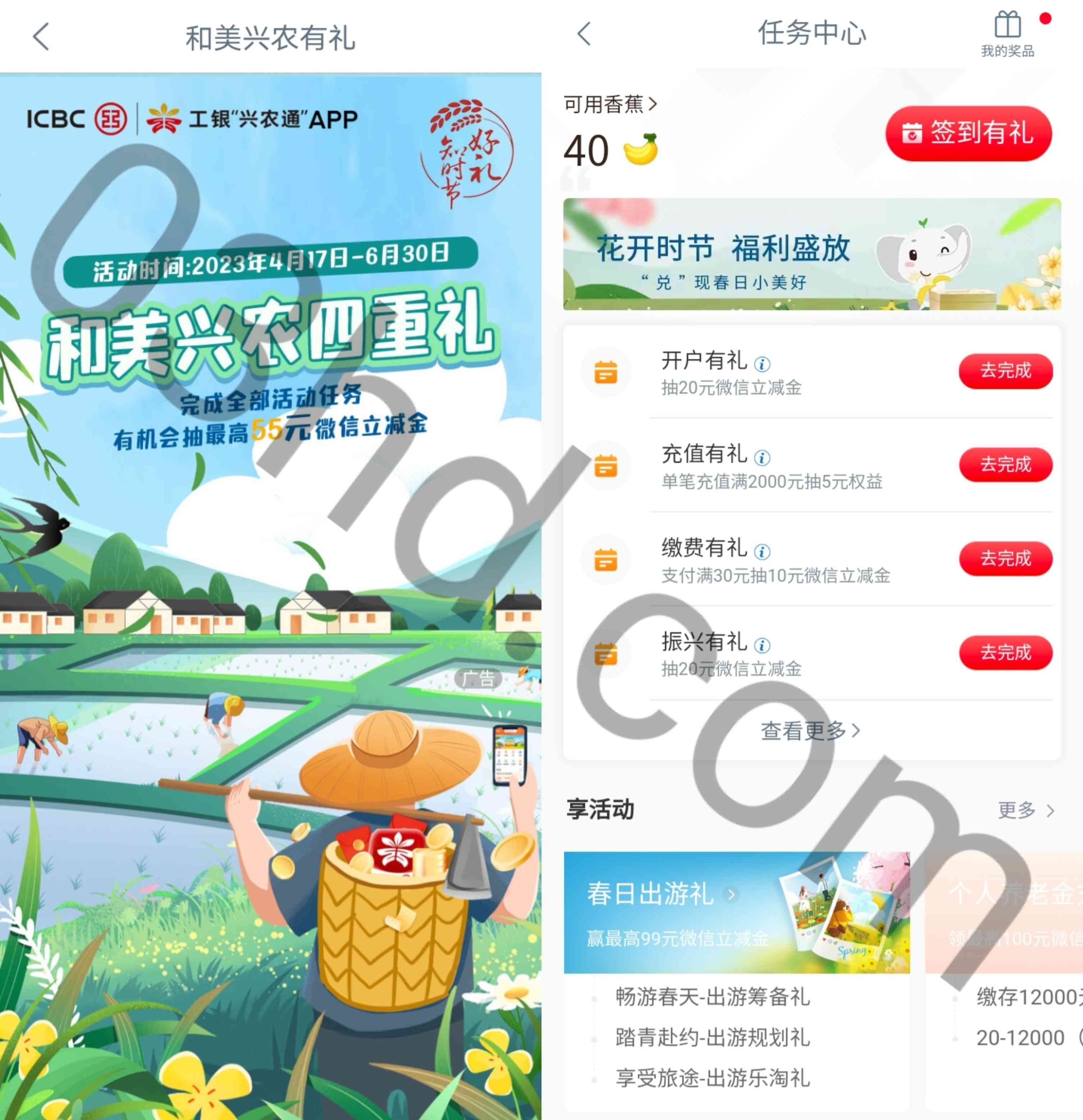Viewport: 1083px width, 1120px height.
Task: View info icon next to 开户有礼
Action: 762,364
